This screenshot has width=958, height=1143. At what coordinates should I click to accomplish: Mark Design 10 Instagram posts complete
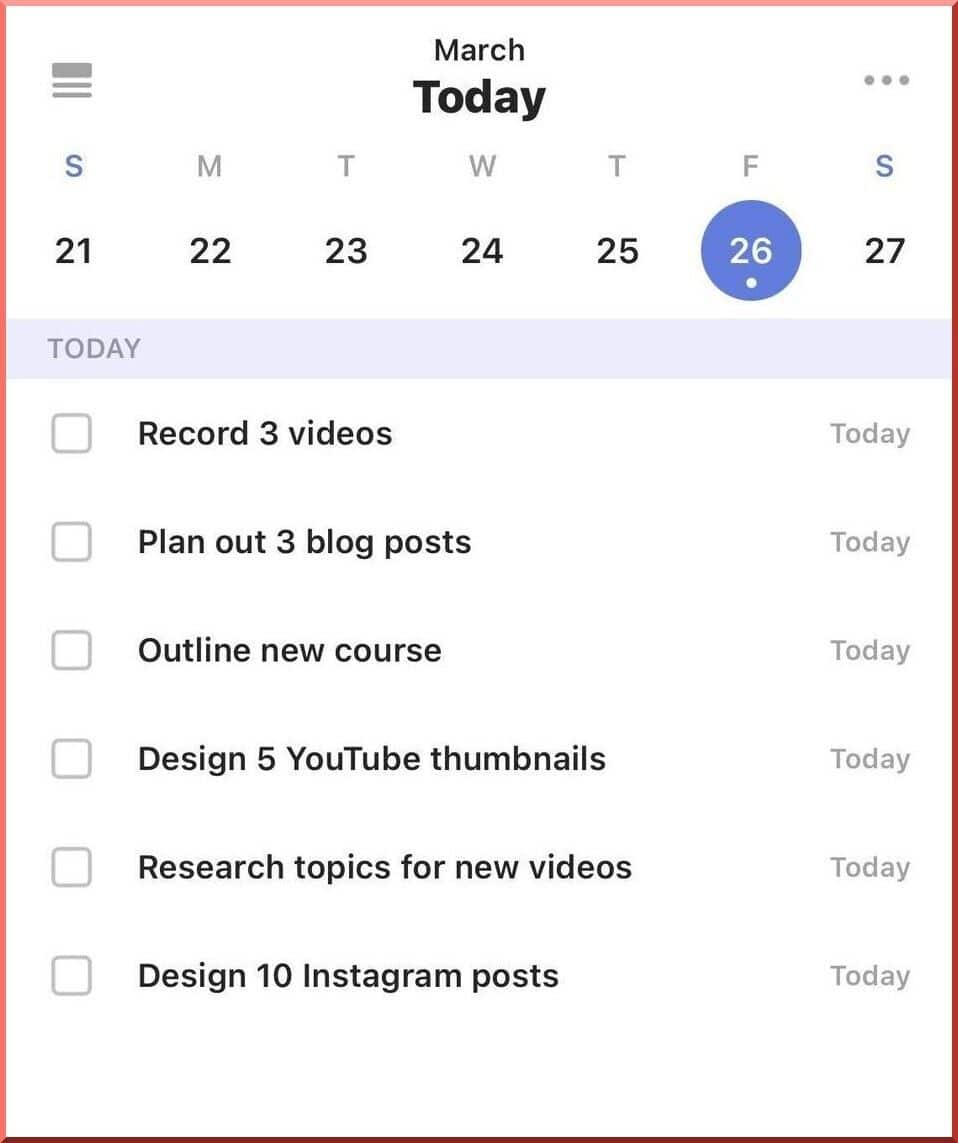pyautogui.click(x=72, y=976)
